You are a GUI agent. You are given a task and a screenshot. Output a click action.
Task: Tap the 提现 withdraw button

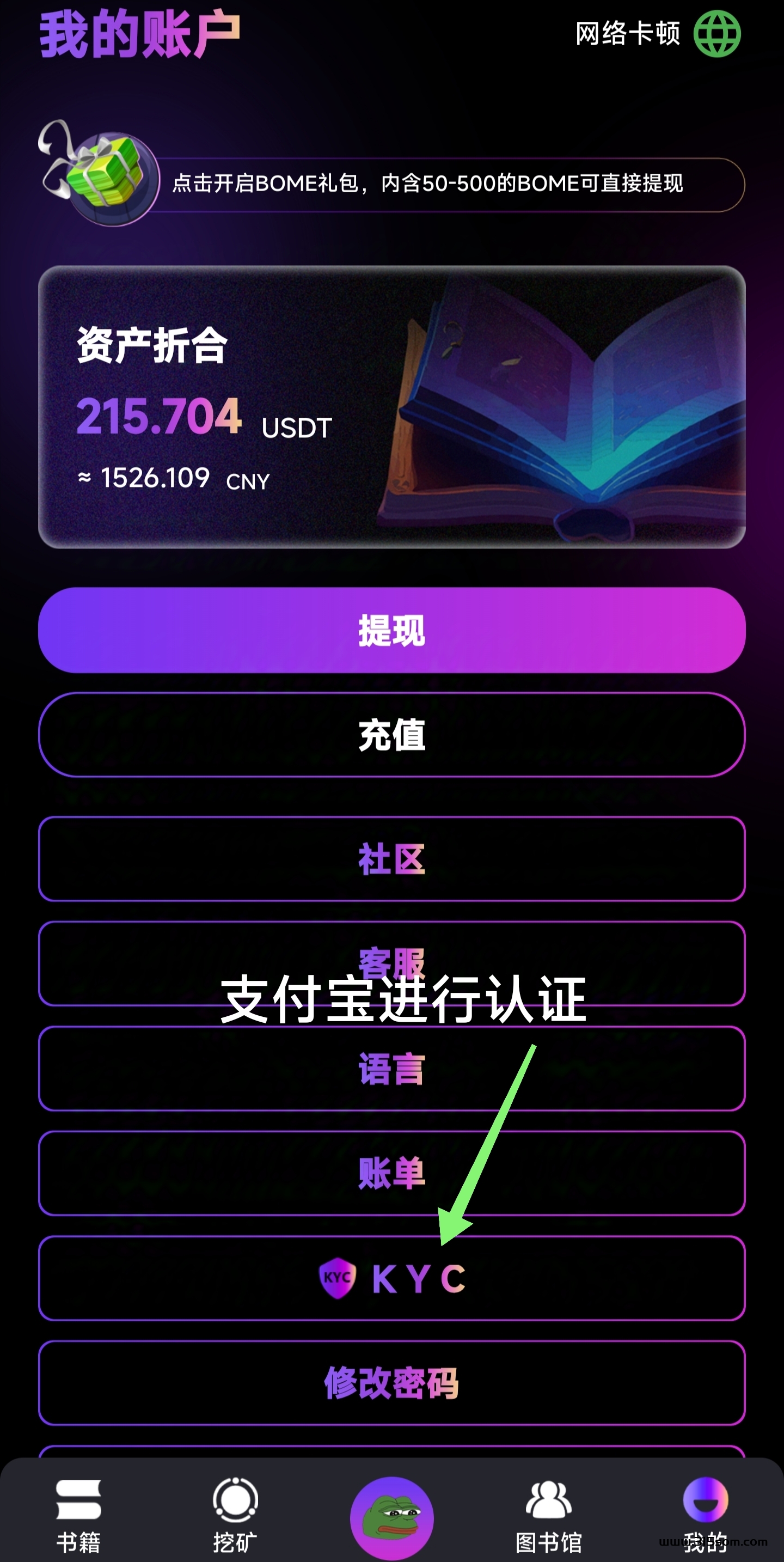(x=391, y=630)
